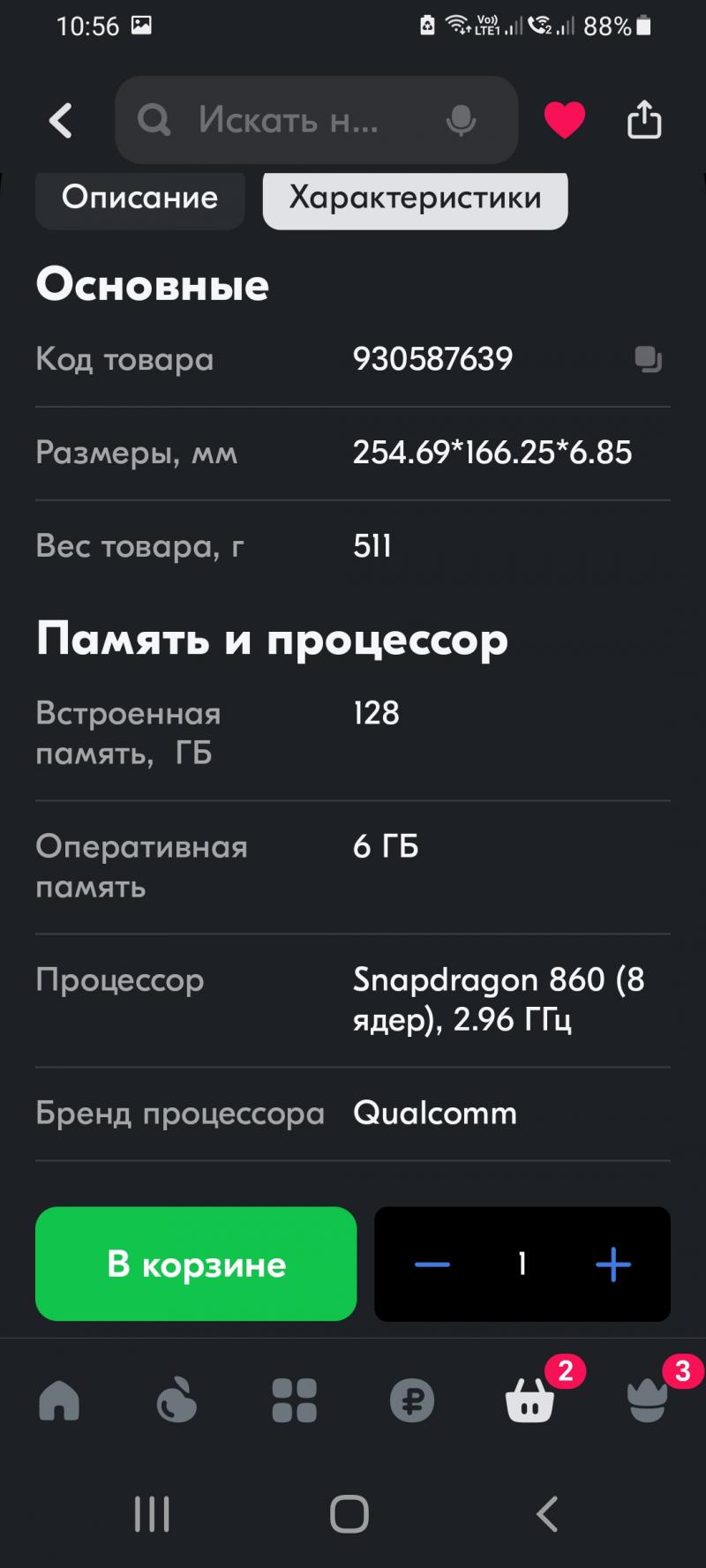Open the fresh produce tab
This screenshot has height=1568, width=706.
176,1399
